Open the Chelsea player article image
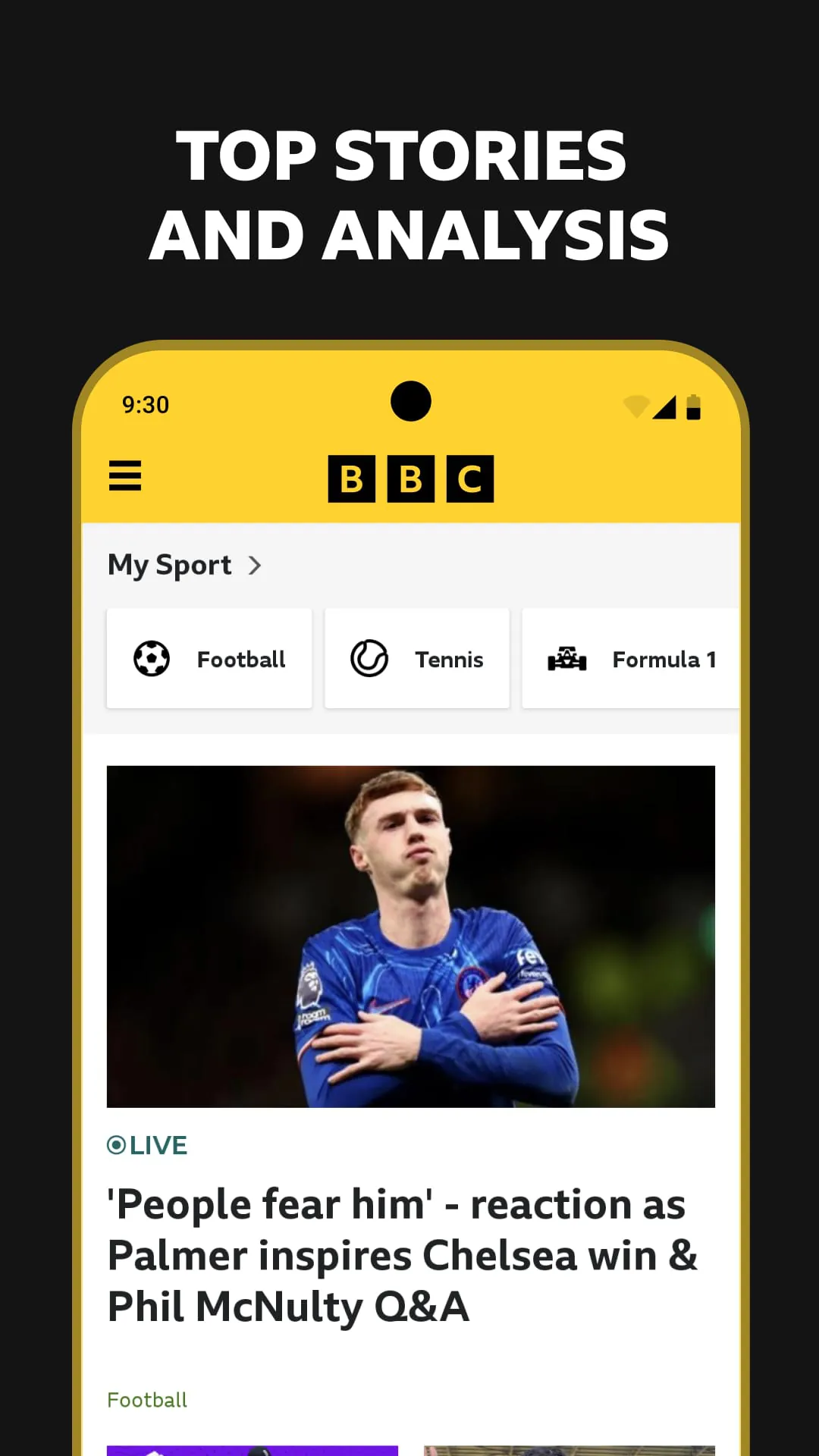Screen dimensions: 819x1456 [x=410, y=937]
